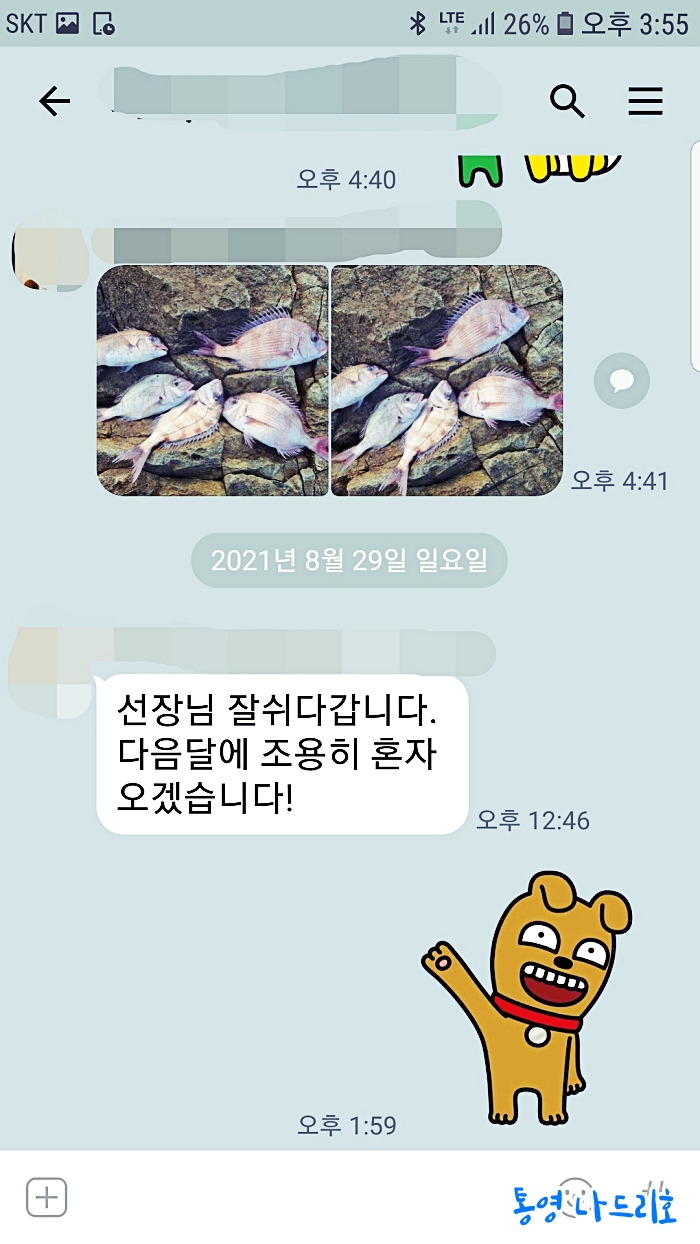The height and width of the screenshot is (1244, 700).
Task: Go back using the arrow icon
Action: (54, 101)
